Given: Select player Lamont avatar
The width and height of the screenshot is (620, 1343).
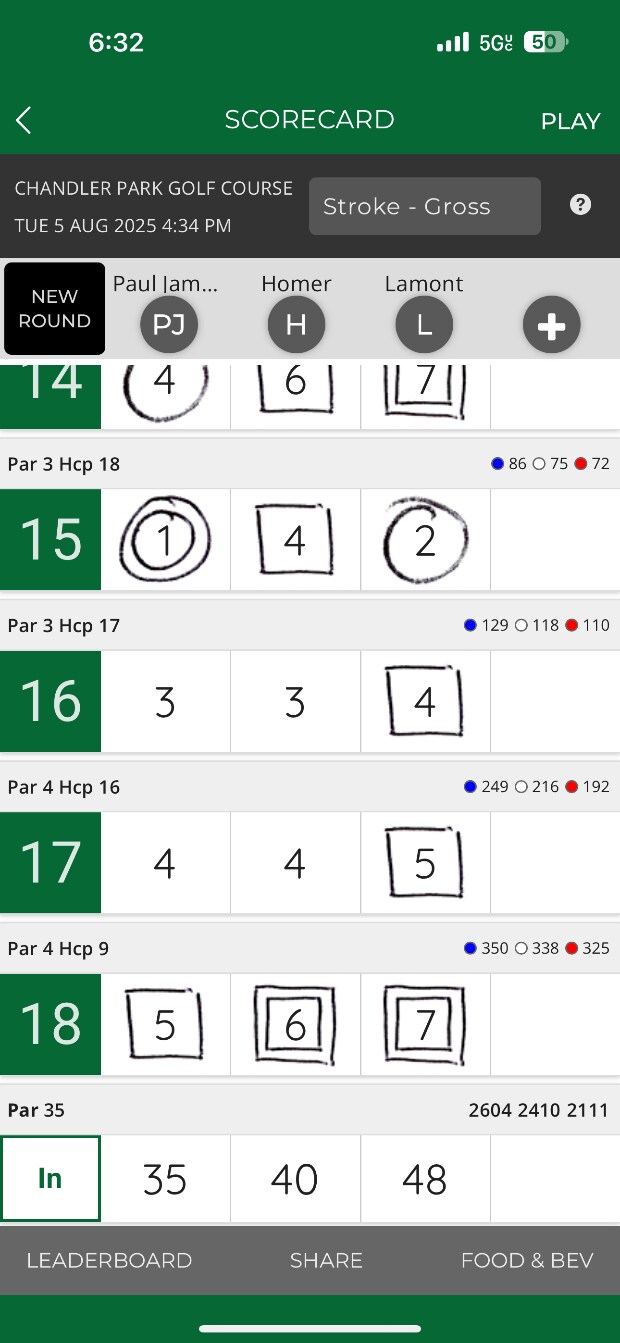Looking at the screenshot, I should (x=424, y=326).
